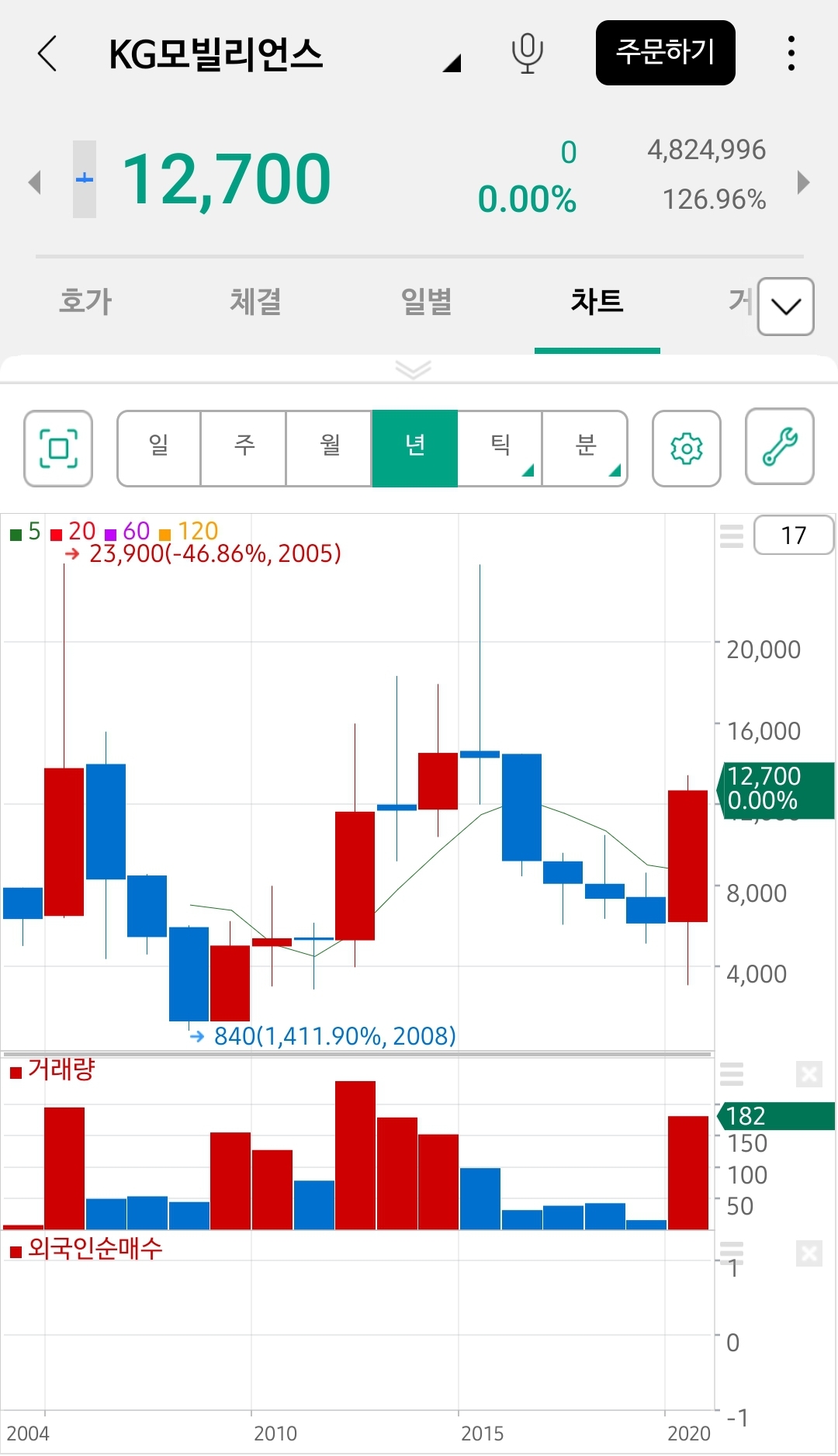Go back using the top-left arrow
The height and width of the screenshot is (1456, 838).
click(47, 54)
